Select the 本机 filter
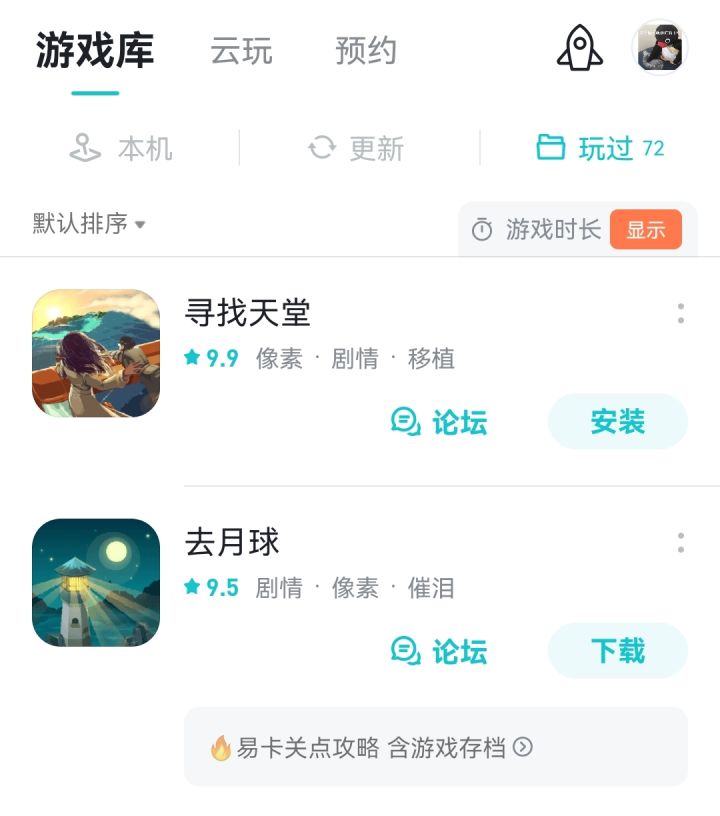This screenshot has height=816, width=720. click(x=121, y=149)
